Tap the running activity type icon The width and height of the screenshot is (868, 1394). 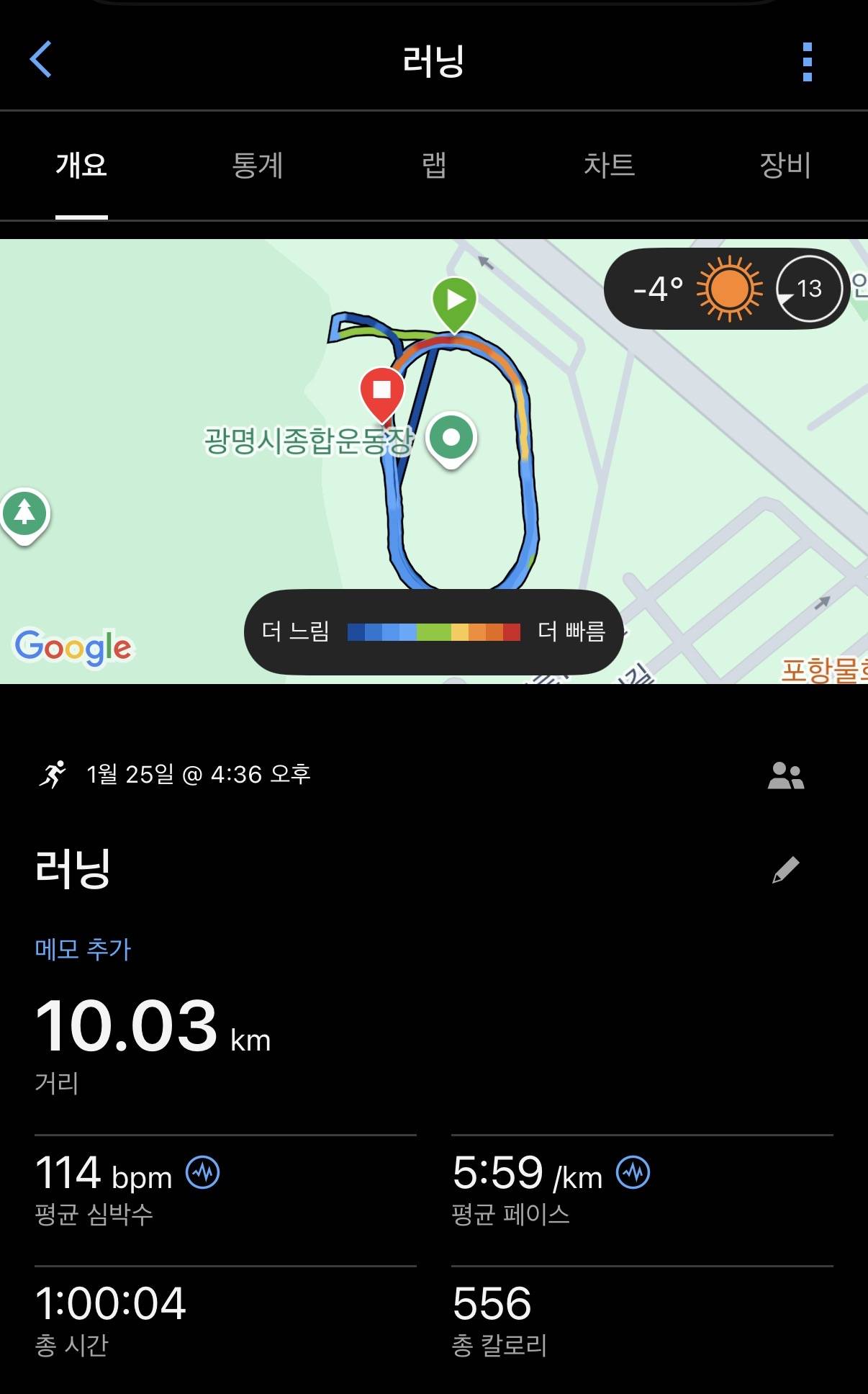(x=56, y=775)
